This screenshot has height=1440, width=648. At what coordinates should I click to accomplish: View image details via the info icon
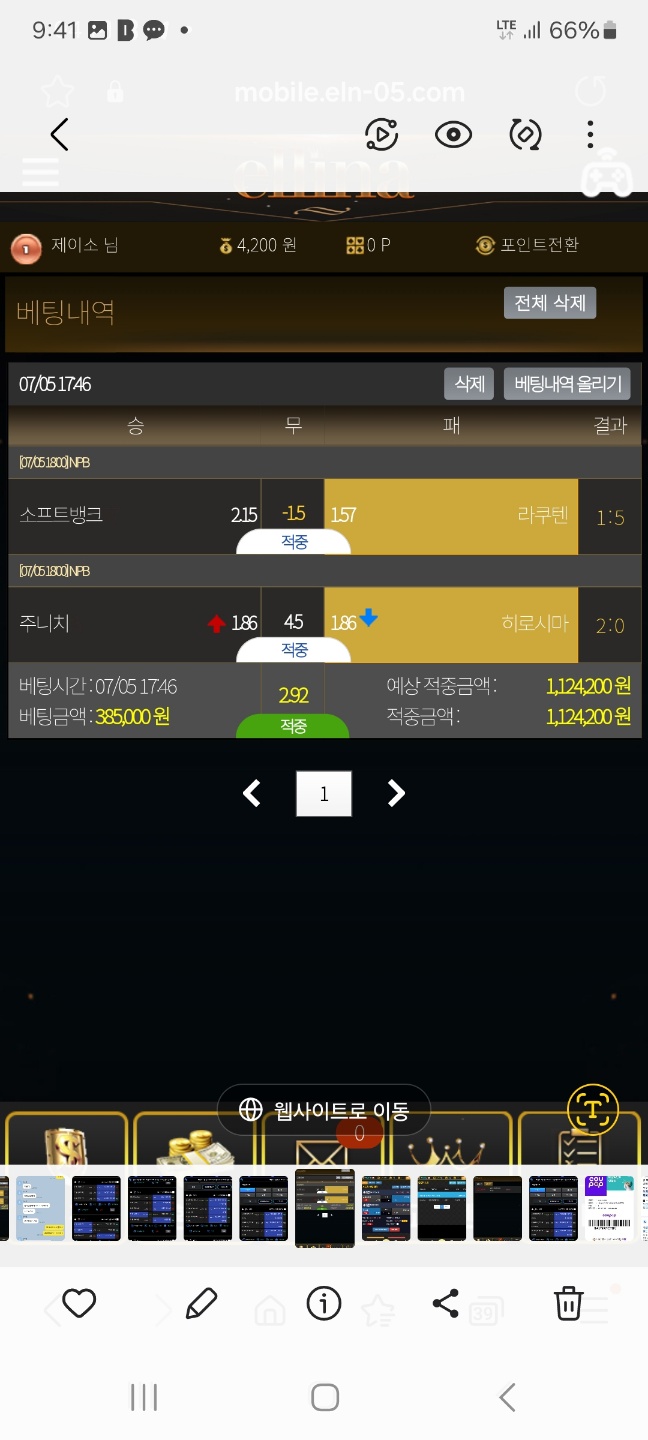point(323,1303)
